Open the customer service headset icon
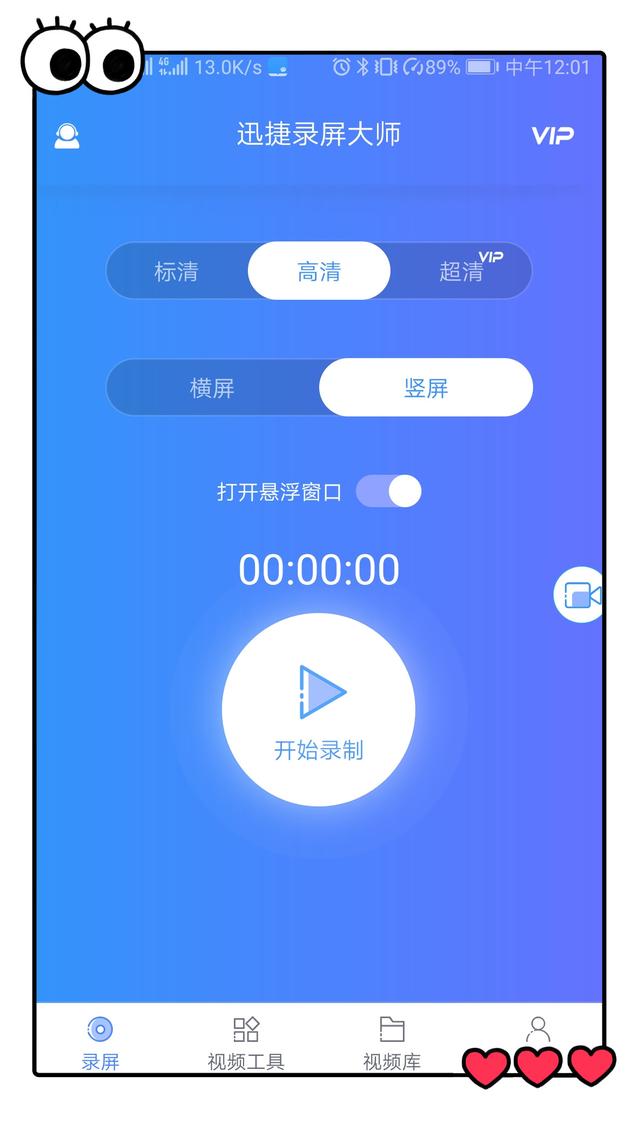The image size is (640, 1124). pyautogui.click(x=67, y=136)
